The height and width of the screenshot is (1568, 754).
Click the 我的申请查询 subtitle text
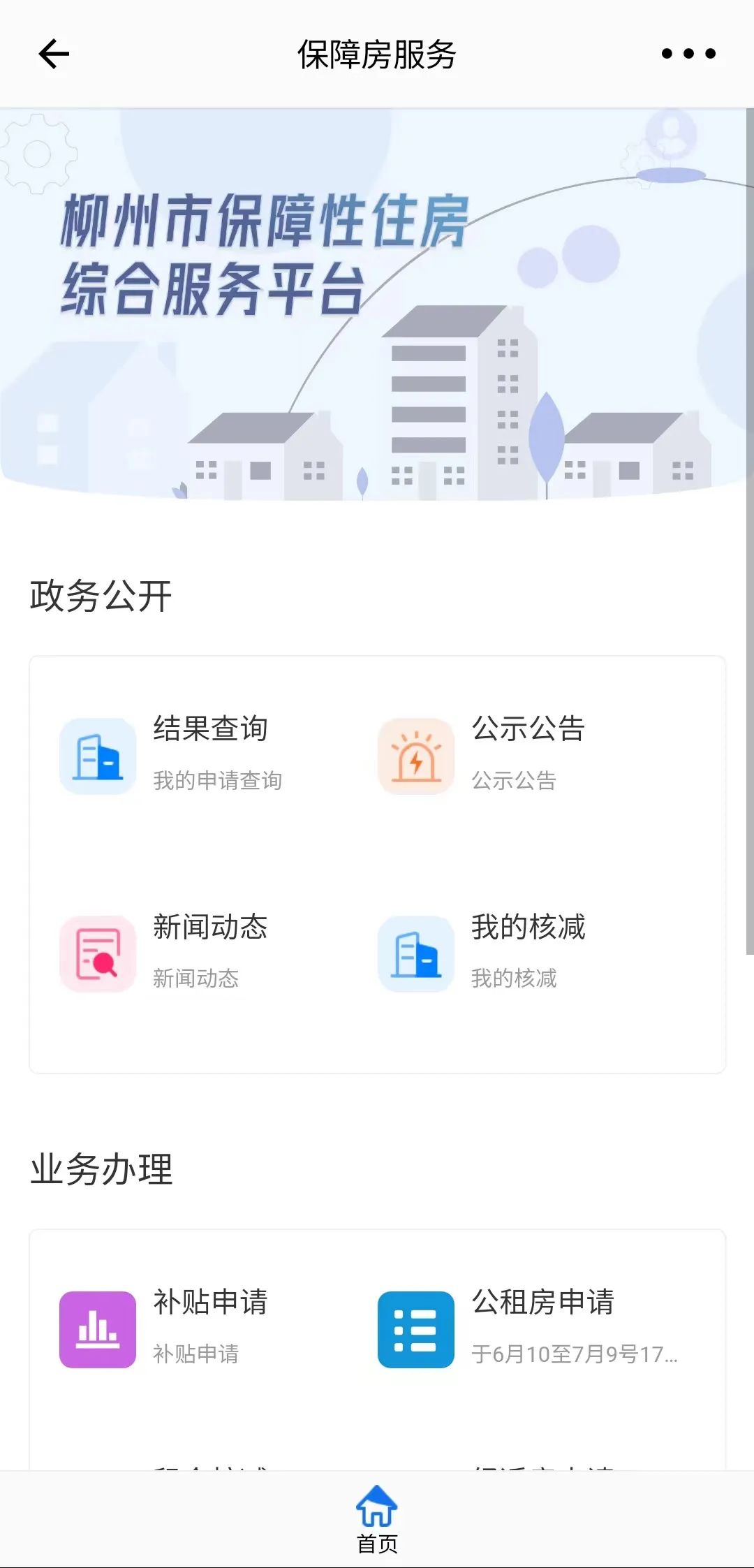pos(217,782)
